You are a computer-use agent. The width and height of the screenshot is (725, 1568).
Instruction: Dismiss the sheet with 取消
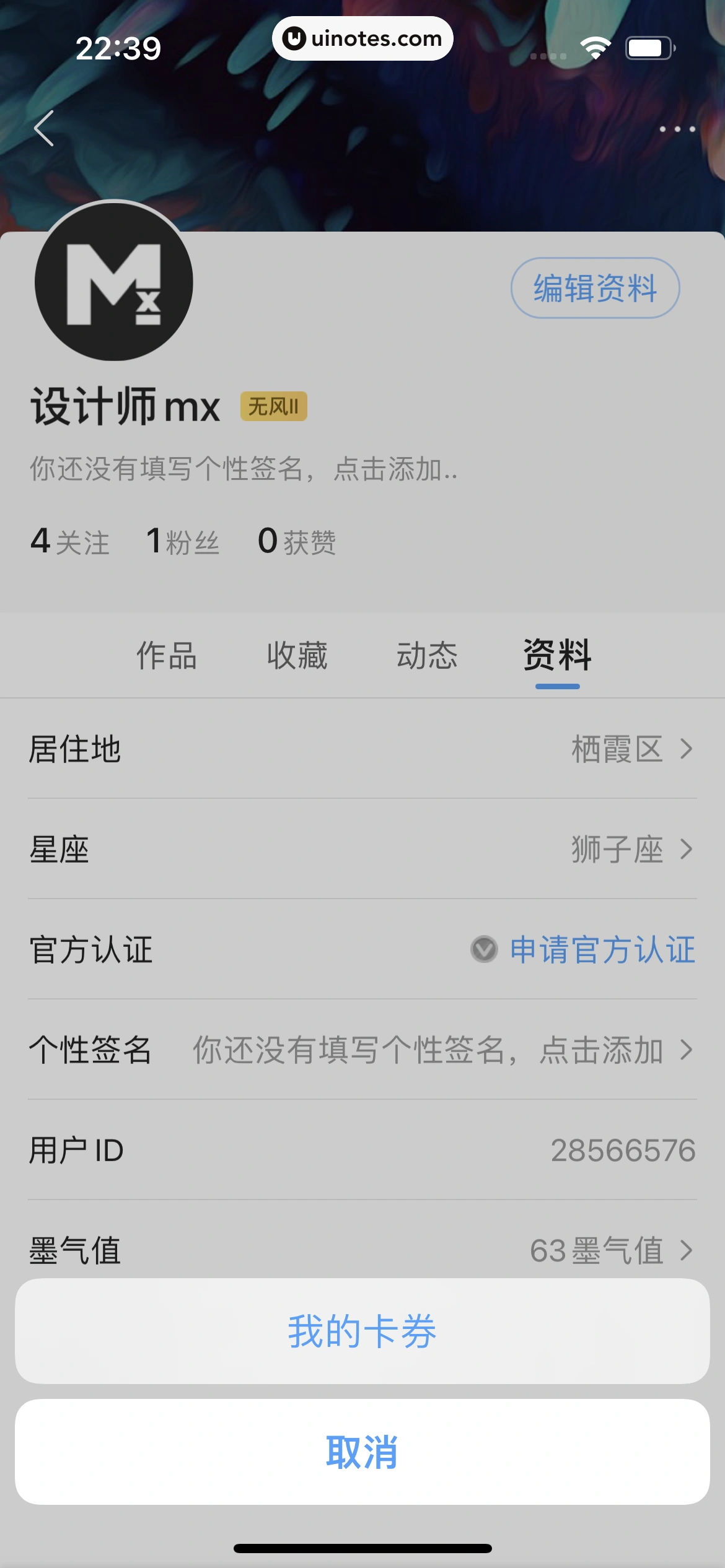[x=362, y=1452]
